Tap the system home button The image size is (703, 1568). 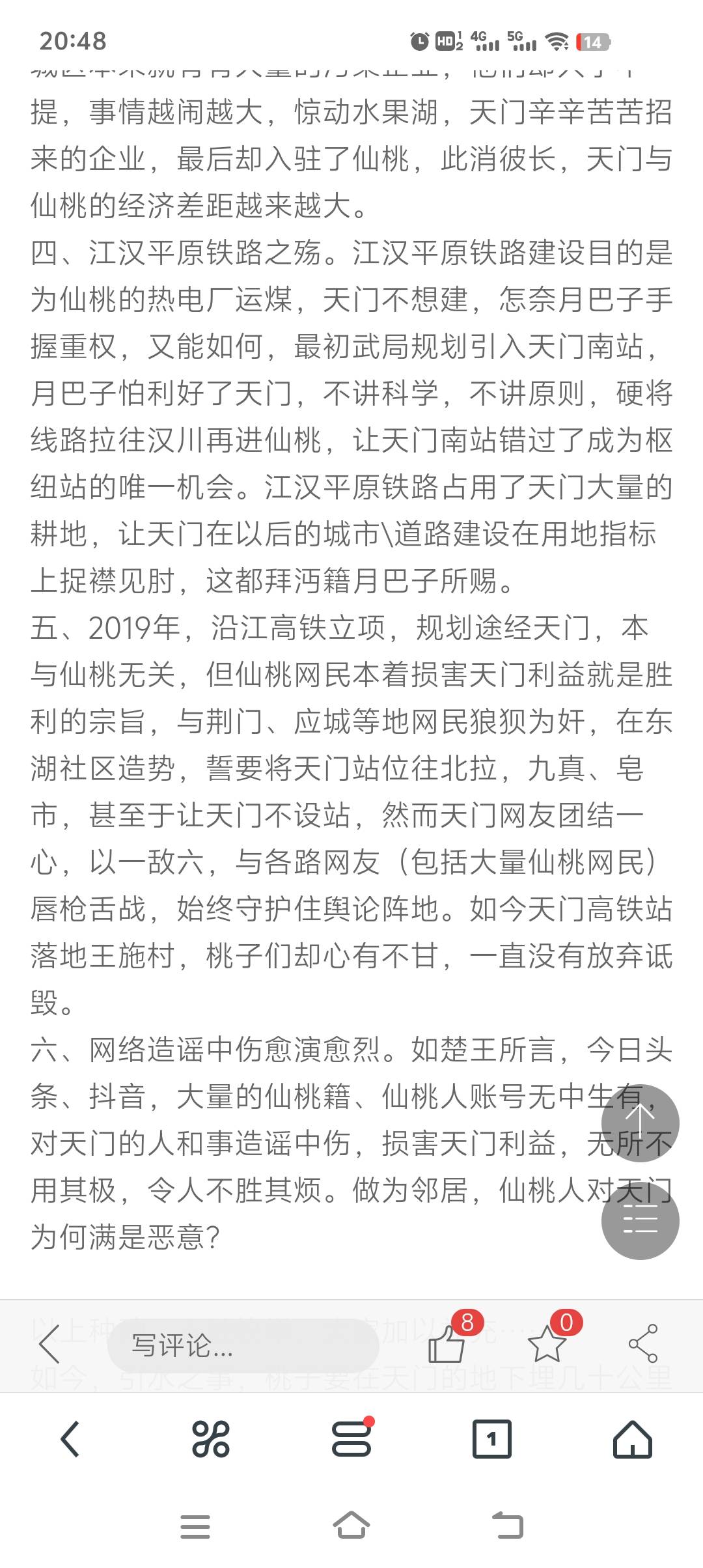(351, 1525)
